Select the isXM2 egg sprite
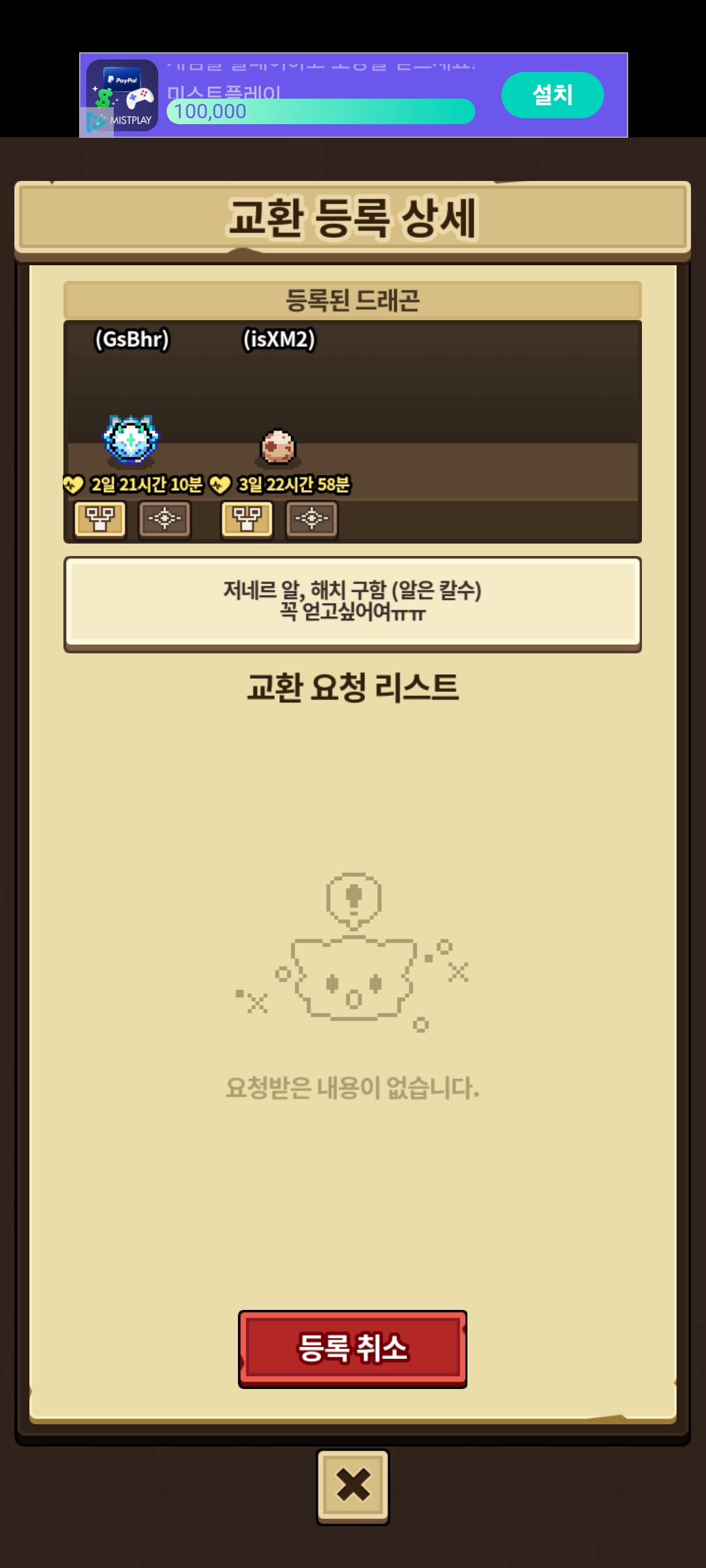The width and height of the screenshot is (706, 1568). pyautogui.click(x=278, y=446)
